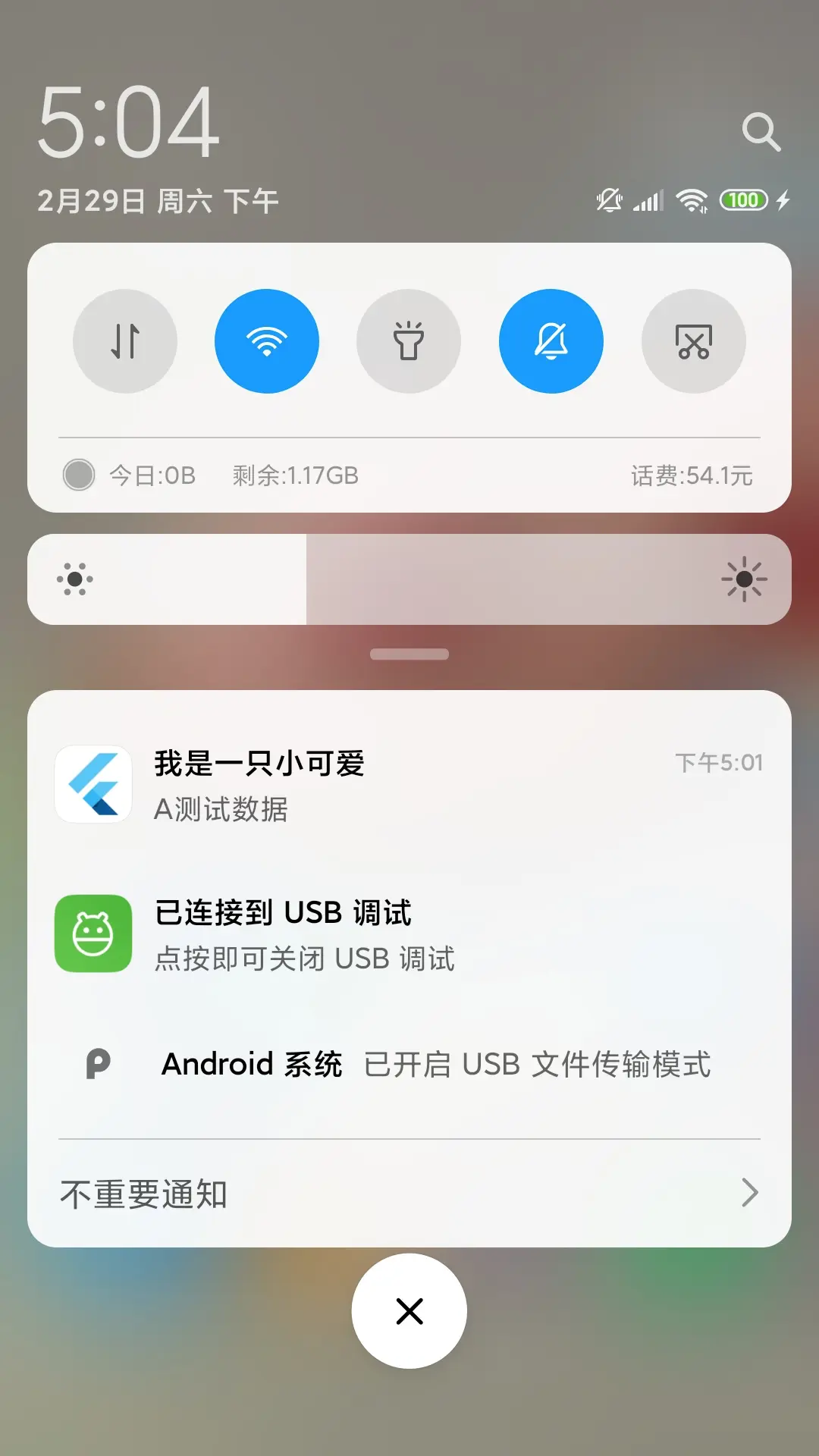Open the data usage and balance row
Screen dimensions: 819x1456
pyautogui.click(x=409, y=475)
